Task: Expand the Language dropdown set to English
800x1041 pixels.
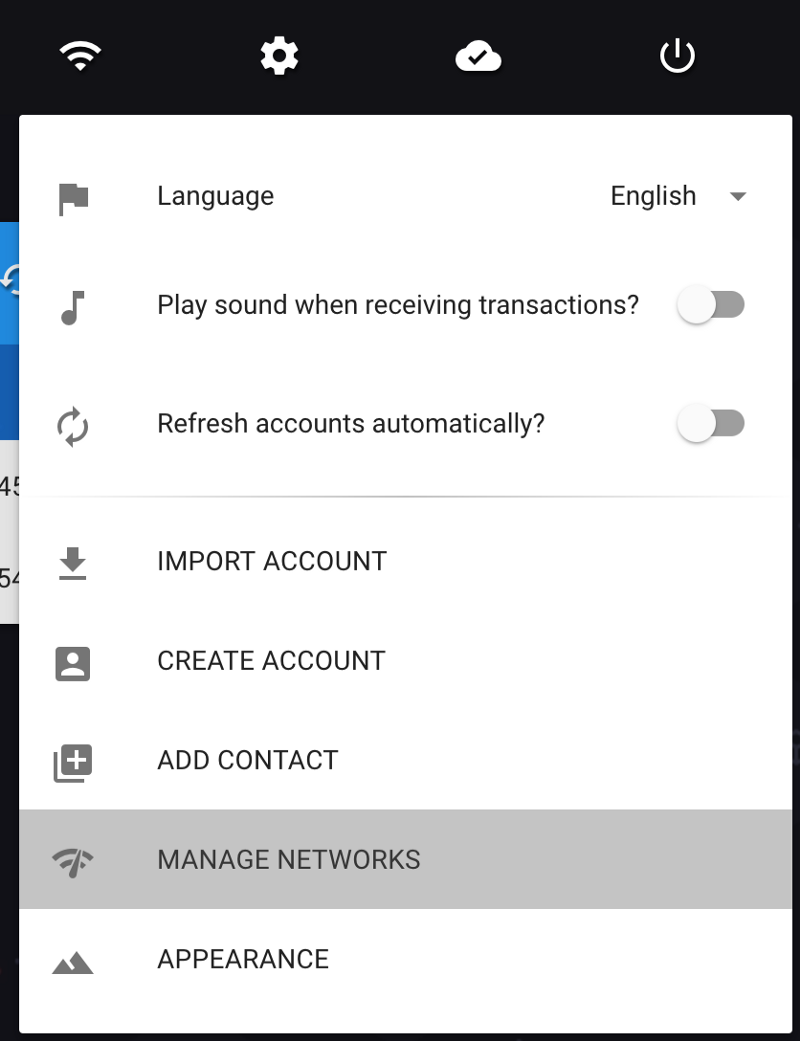Action: click(x=679, y=196)
